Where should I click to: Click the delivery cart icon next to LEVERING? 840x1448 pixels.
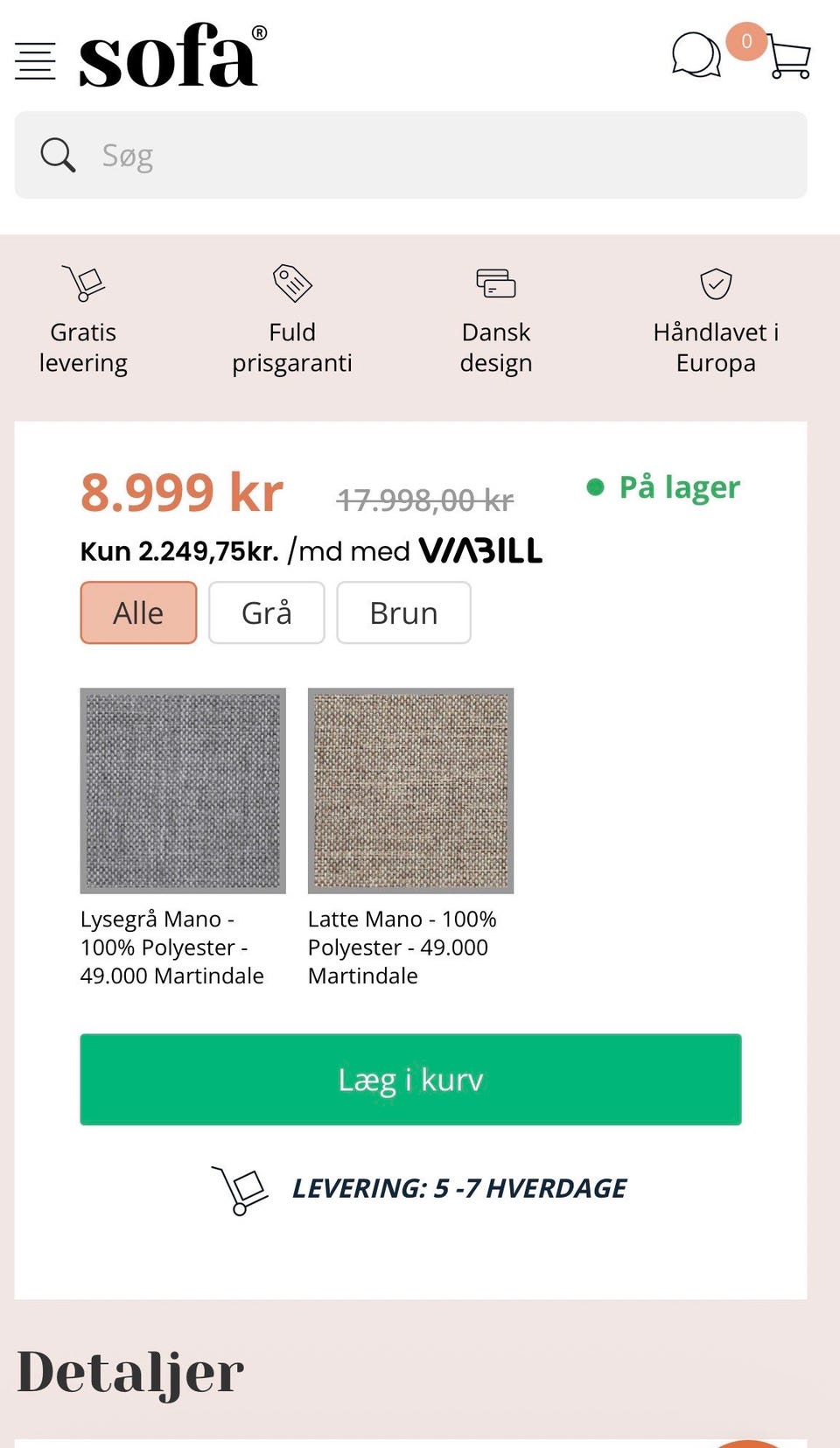point(243,1188)
